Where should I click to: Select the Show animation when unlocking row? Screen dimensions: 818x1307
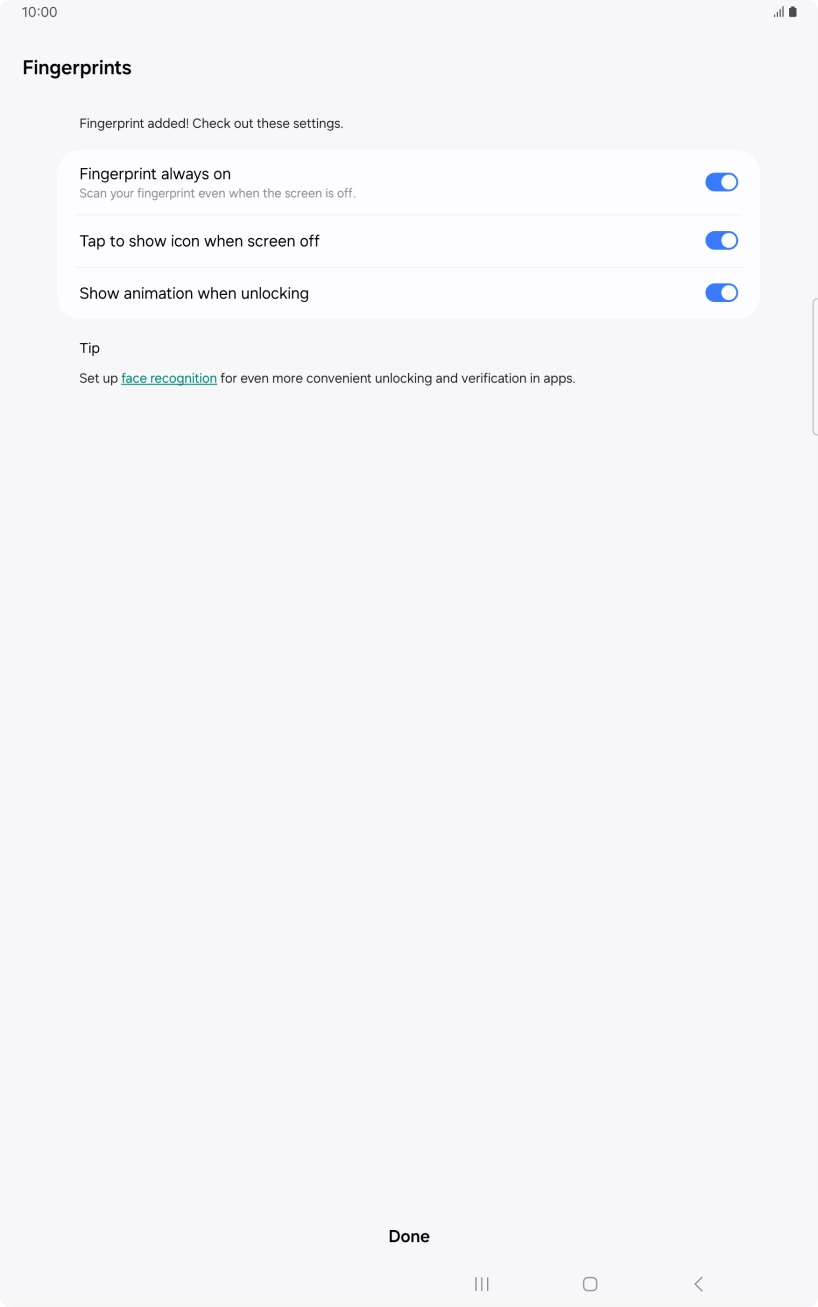pos(300,292)
